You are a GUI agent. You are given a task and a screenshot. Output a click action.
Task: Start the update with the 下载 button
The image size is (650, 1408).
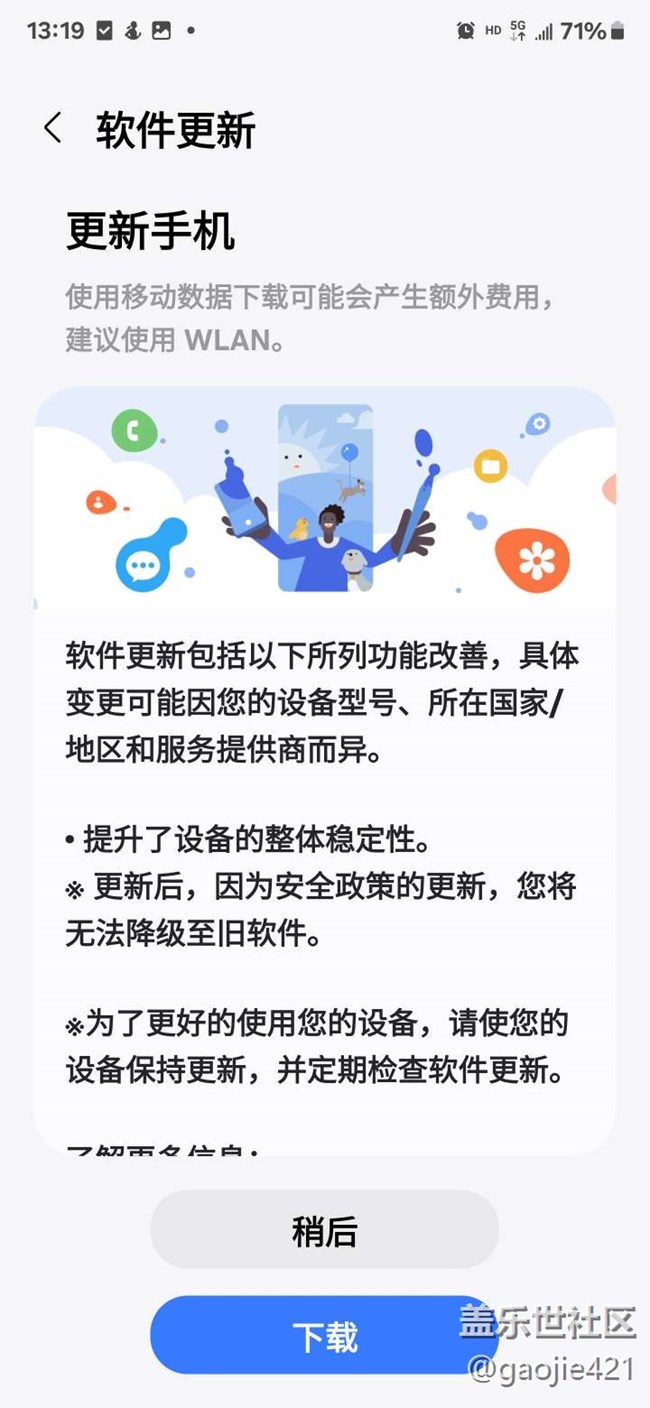tap(324, 1336)
